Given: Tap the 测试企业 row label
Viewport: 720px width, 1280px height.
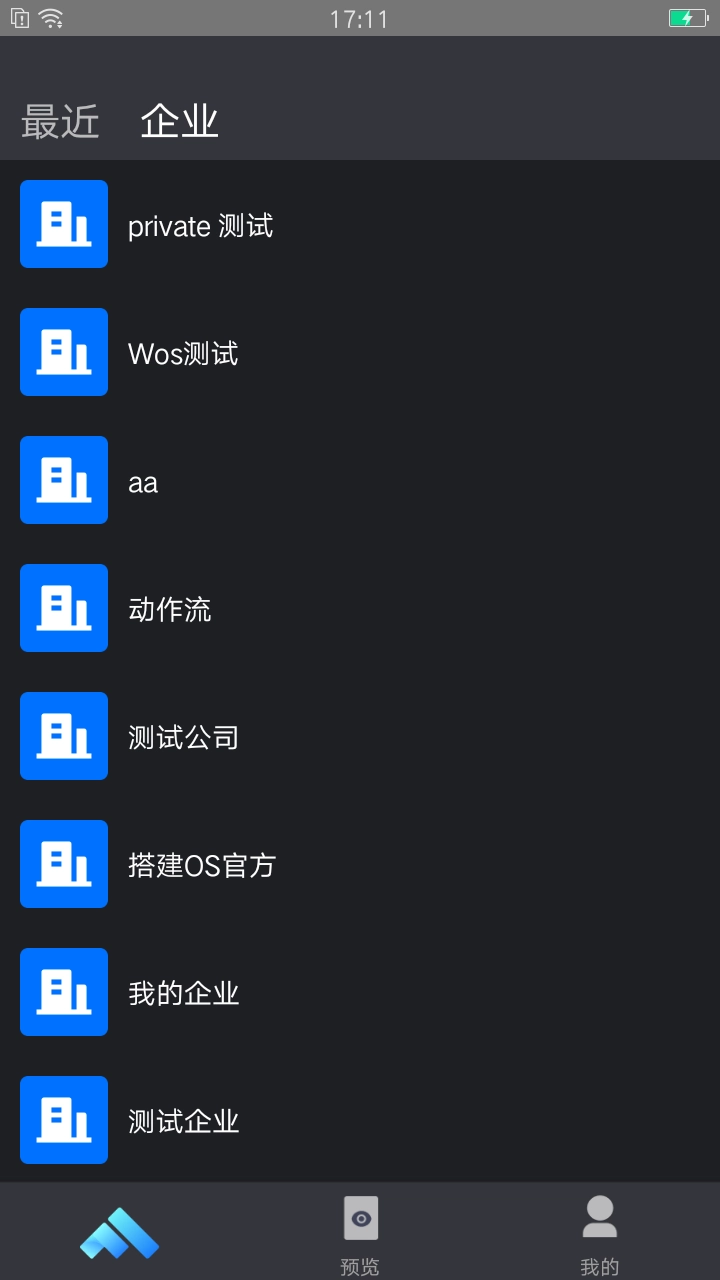Looking at the screenshot, I should click(x=183, y=1121).
